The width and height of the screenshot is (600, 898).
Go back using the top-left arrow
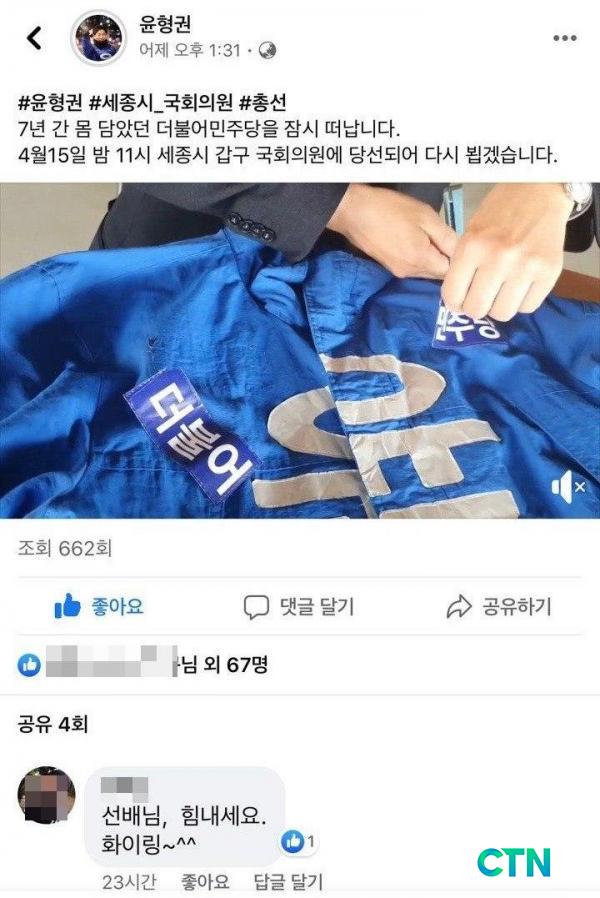(35, 38)
